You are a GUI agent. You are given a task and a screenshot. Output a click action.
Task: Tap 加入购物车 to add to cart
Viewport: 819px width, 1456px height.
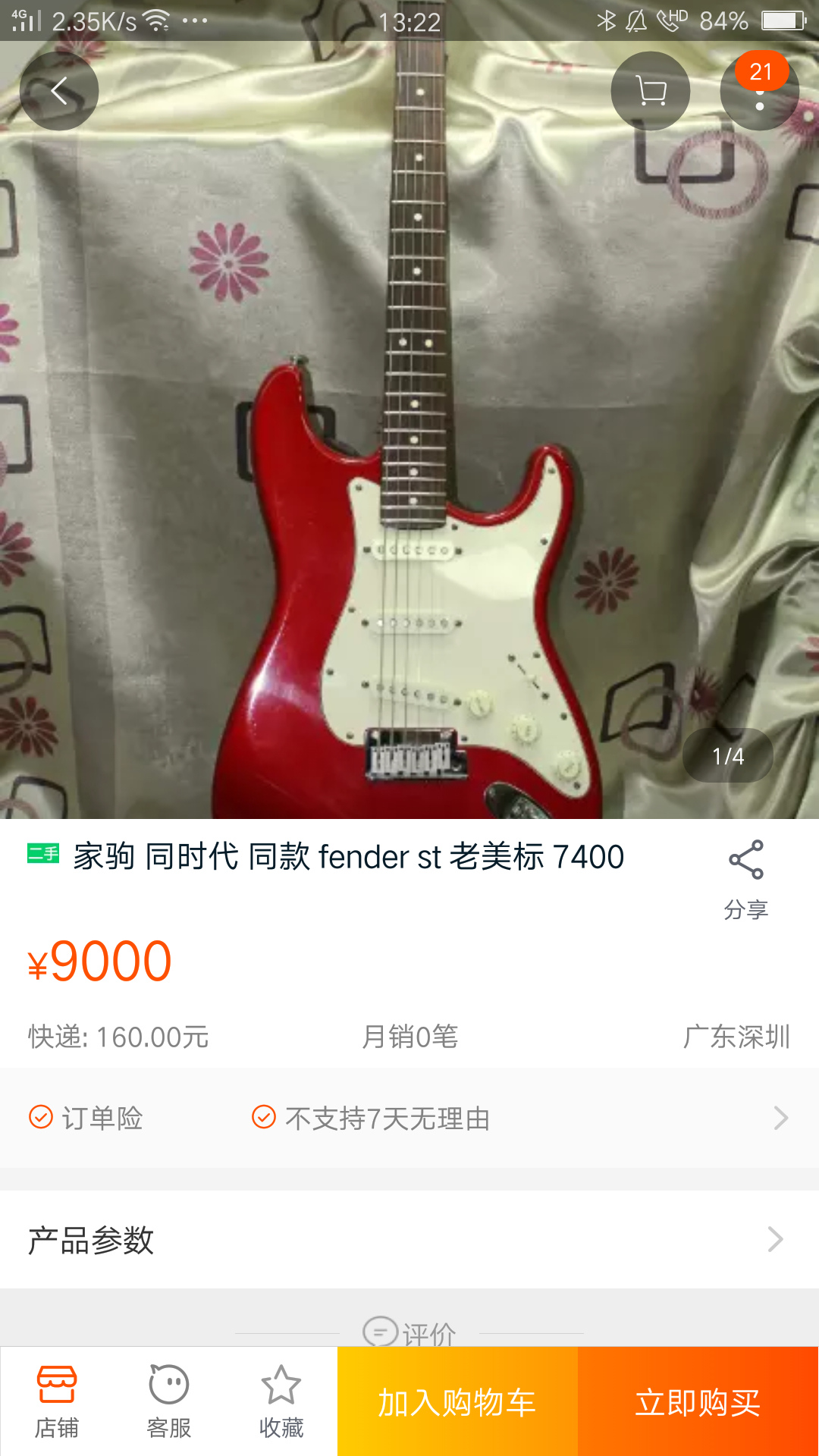pyautogui.click(x=457, y=1402)
